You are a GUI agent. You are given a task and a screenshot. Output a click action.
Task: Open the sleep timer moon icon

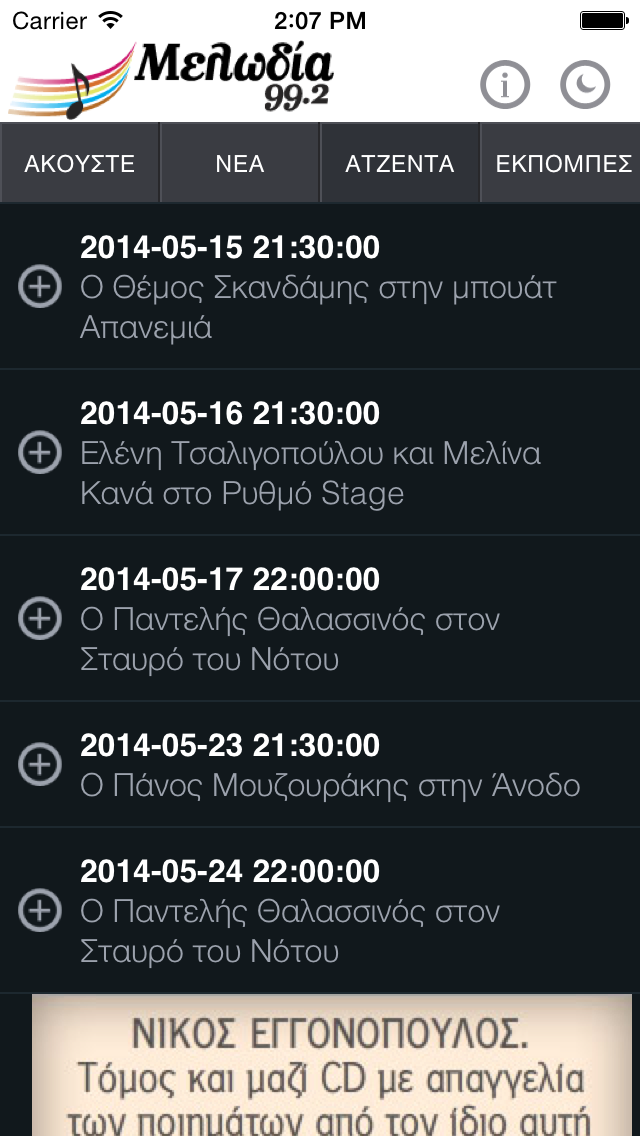(585, 85)
